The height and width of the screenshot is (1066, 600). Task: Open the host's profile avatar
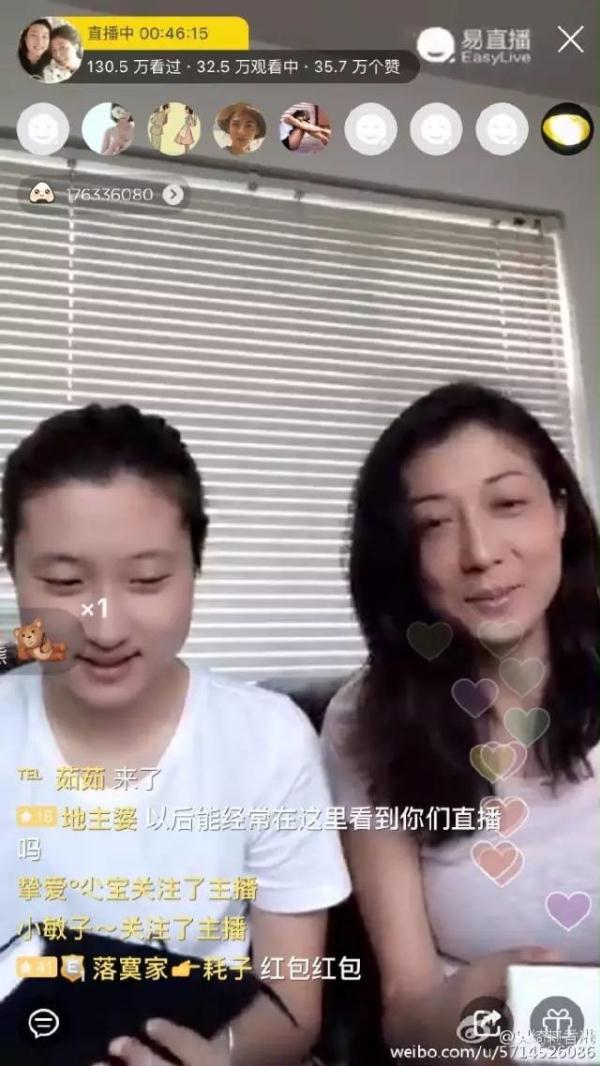(x=49, y=49)
